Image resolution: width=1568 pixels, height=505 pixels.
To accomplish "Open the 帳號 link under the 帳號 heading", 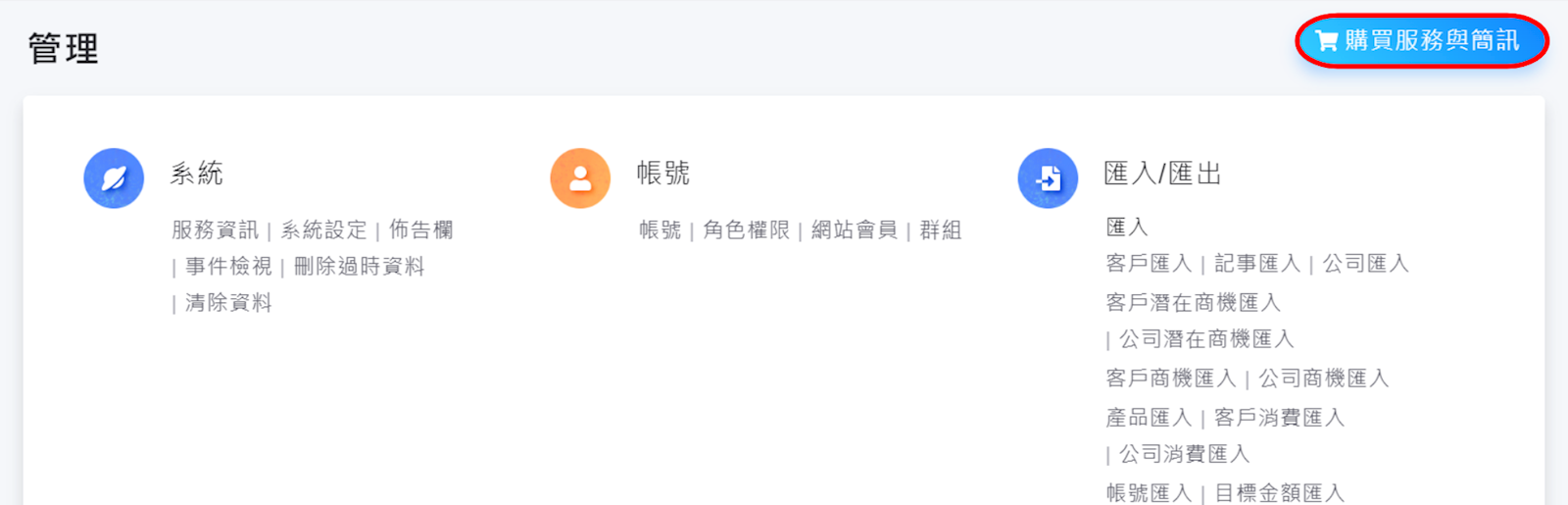I will coord(660,230).
